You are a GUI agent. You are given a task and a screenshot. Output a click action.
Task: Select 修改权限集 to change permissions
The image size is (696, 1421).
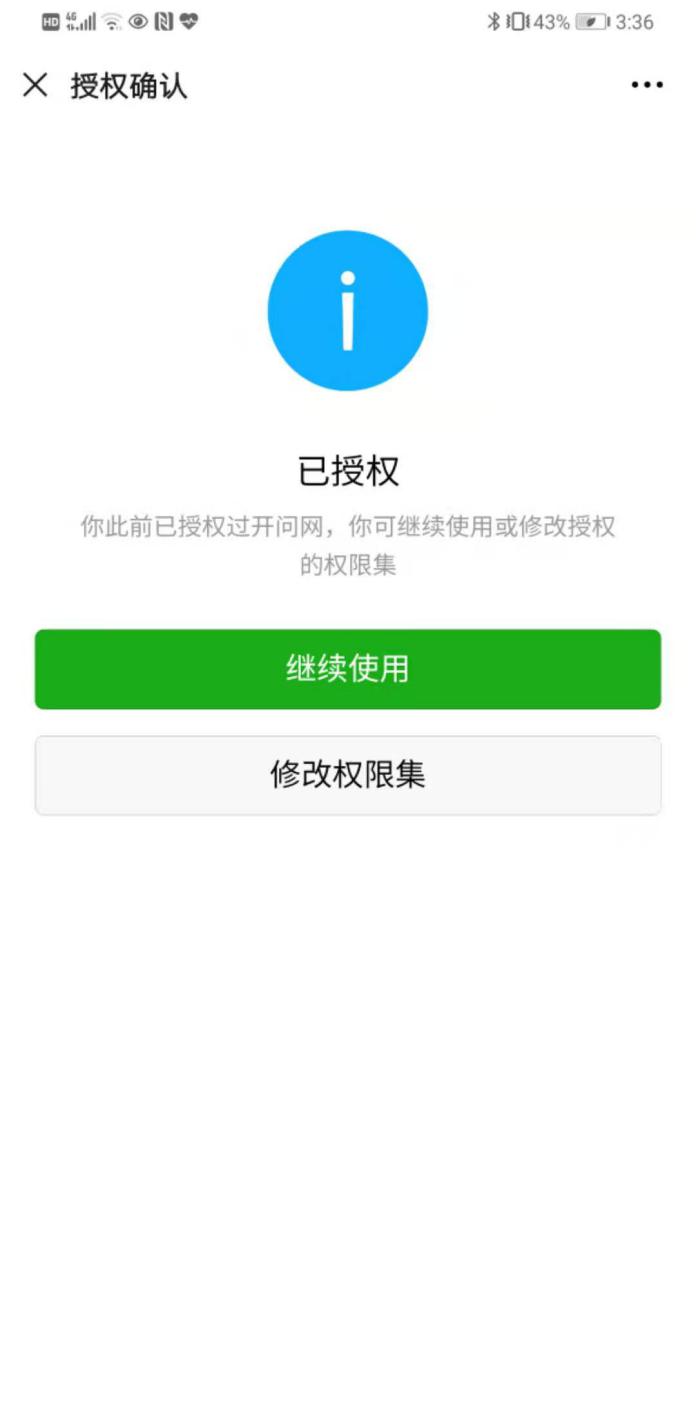[348, 775]
